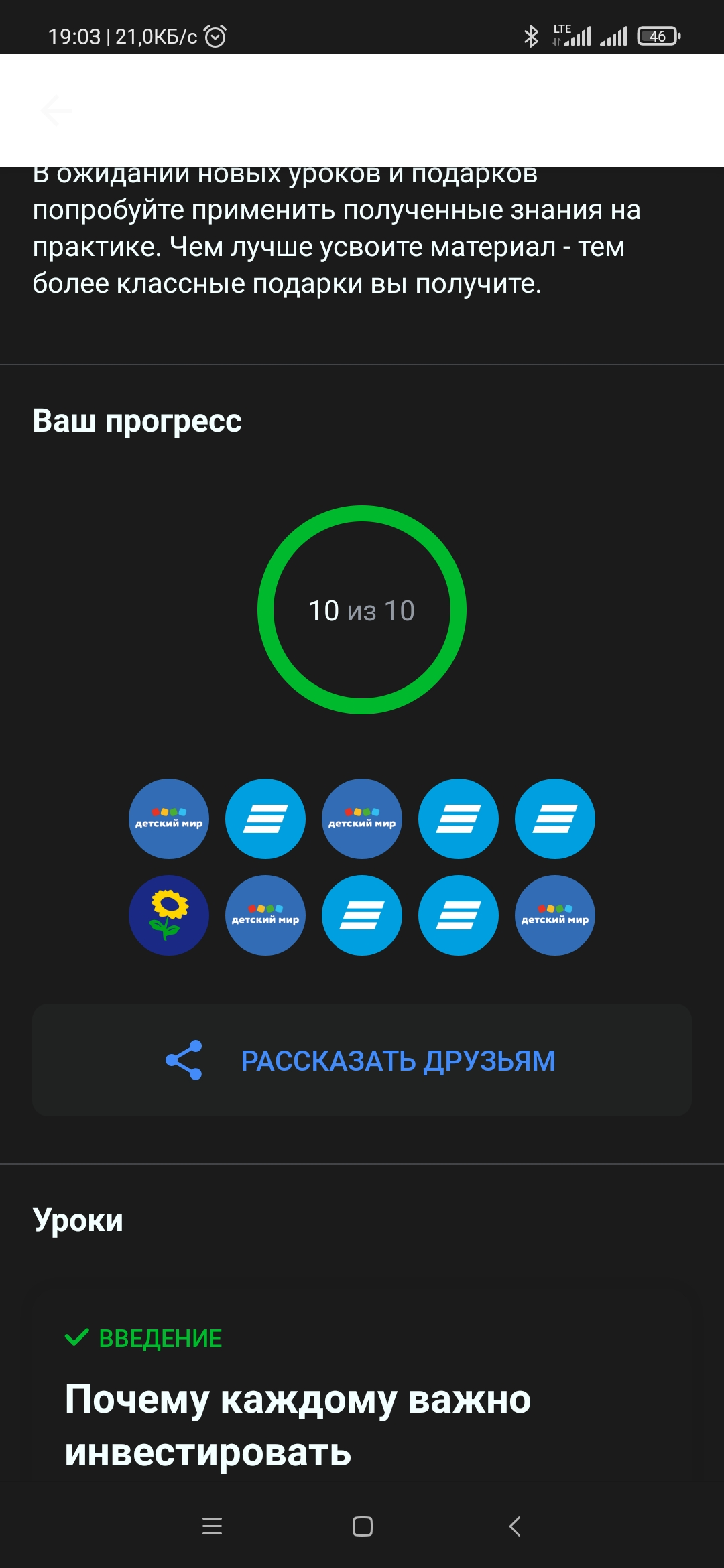Go back using the top arrow

pos(56,110)
